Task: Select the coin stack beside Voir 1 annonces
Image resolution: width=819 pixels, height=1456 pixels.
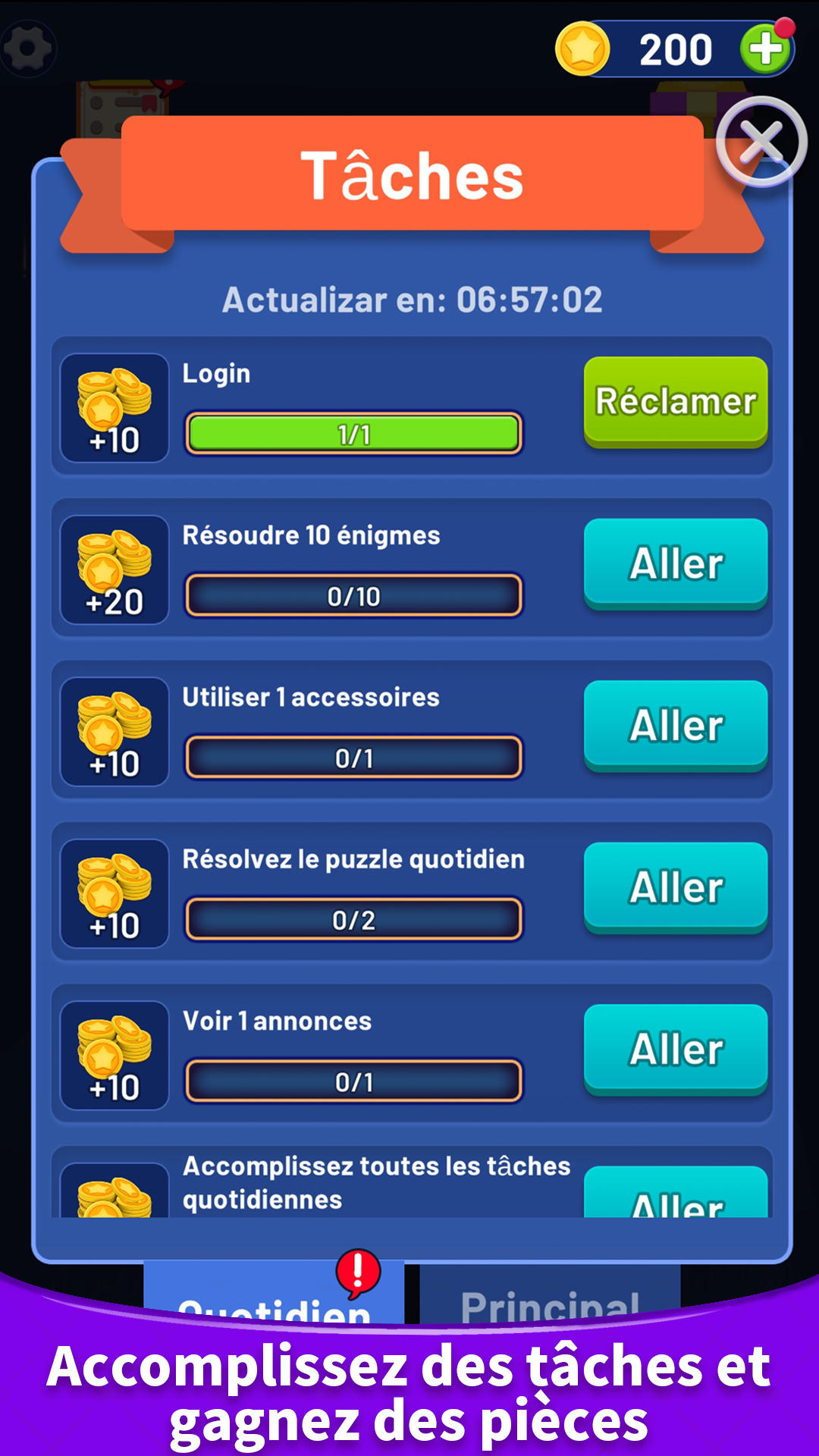Action: 114,1054
